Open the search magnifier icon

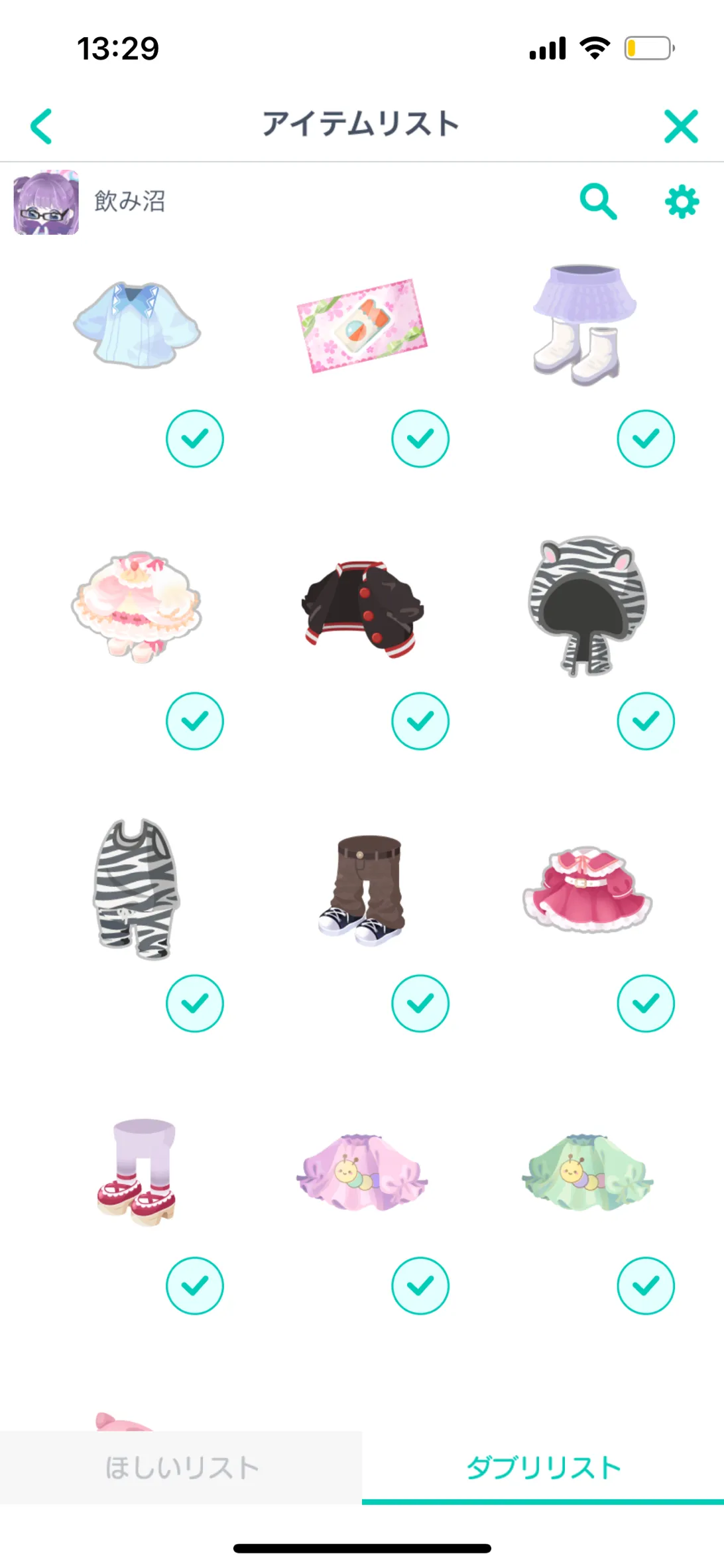(x=598, y=202)
